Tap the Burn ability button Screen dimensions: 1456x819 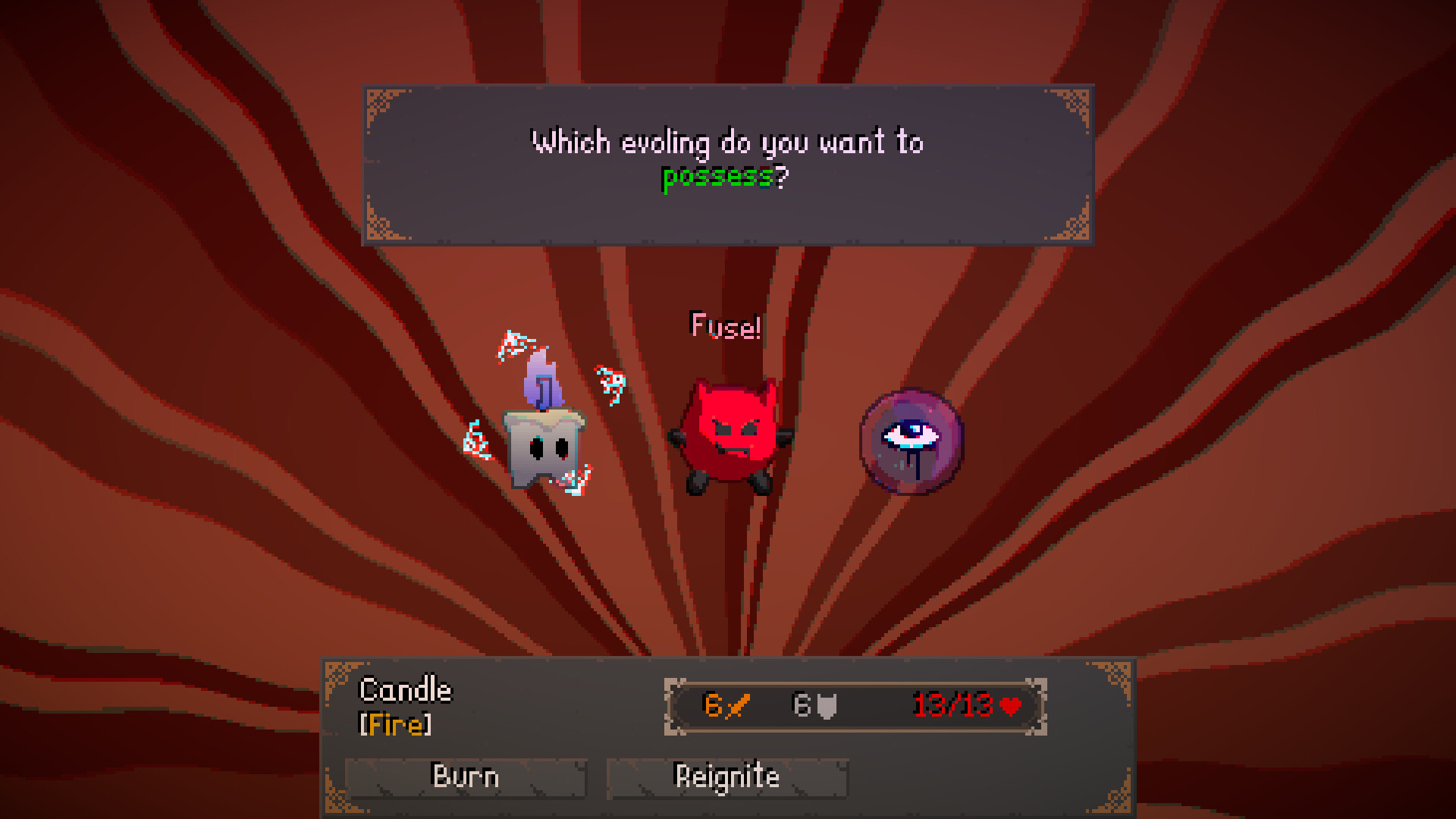coord(466,777)
